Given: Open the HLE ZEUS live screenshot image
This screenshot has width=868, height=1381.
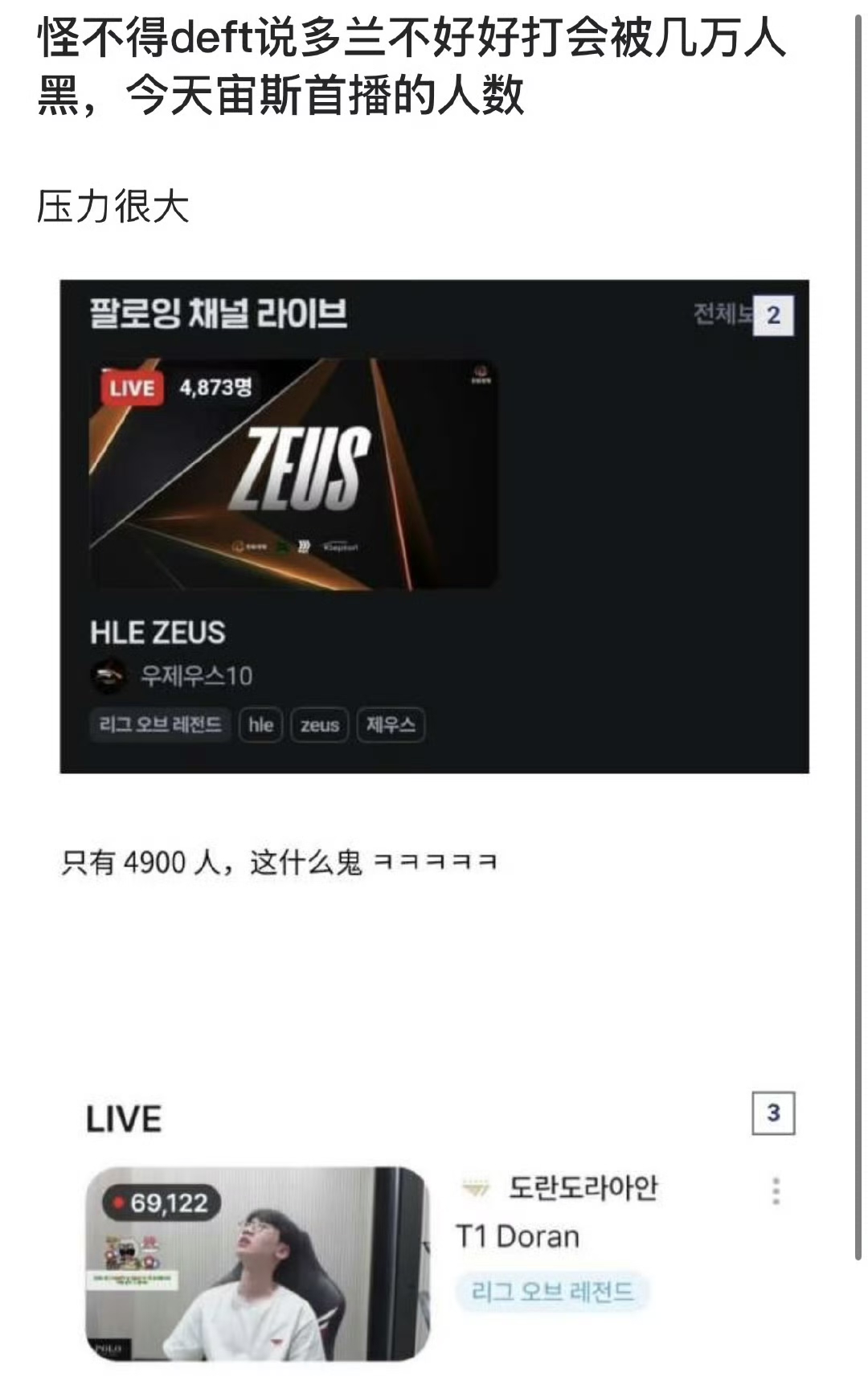Looking at the screenshot, I should [434, 527].
